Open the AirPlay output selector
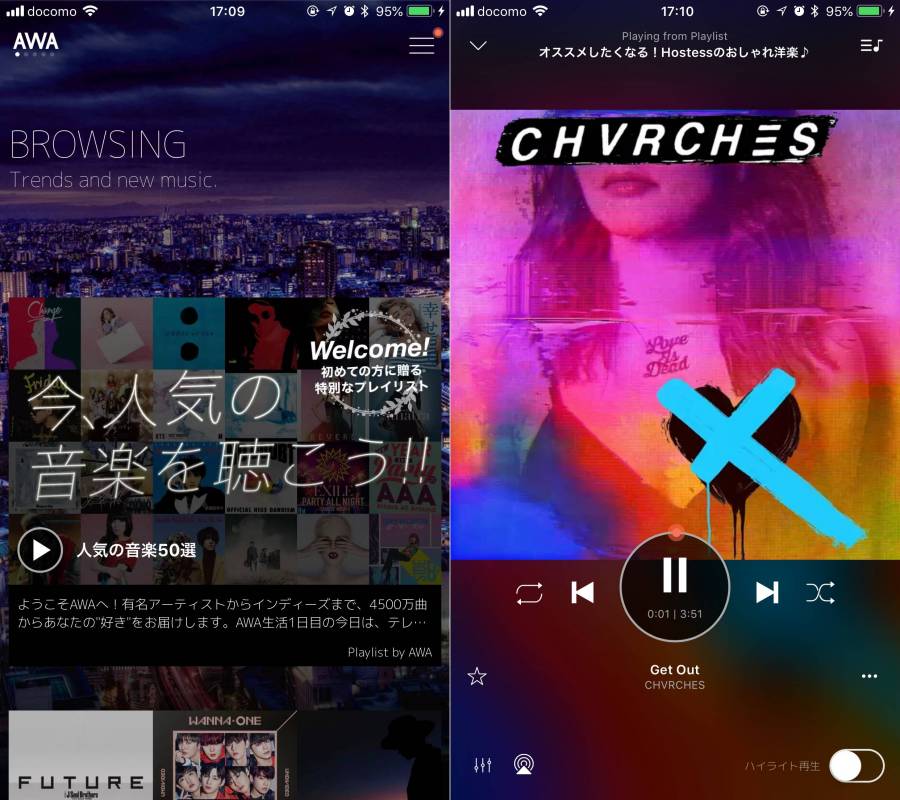 pos(523,765)
